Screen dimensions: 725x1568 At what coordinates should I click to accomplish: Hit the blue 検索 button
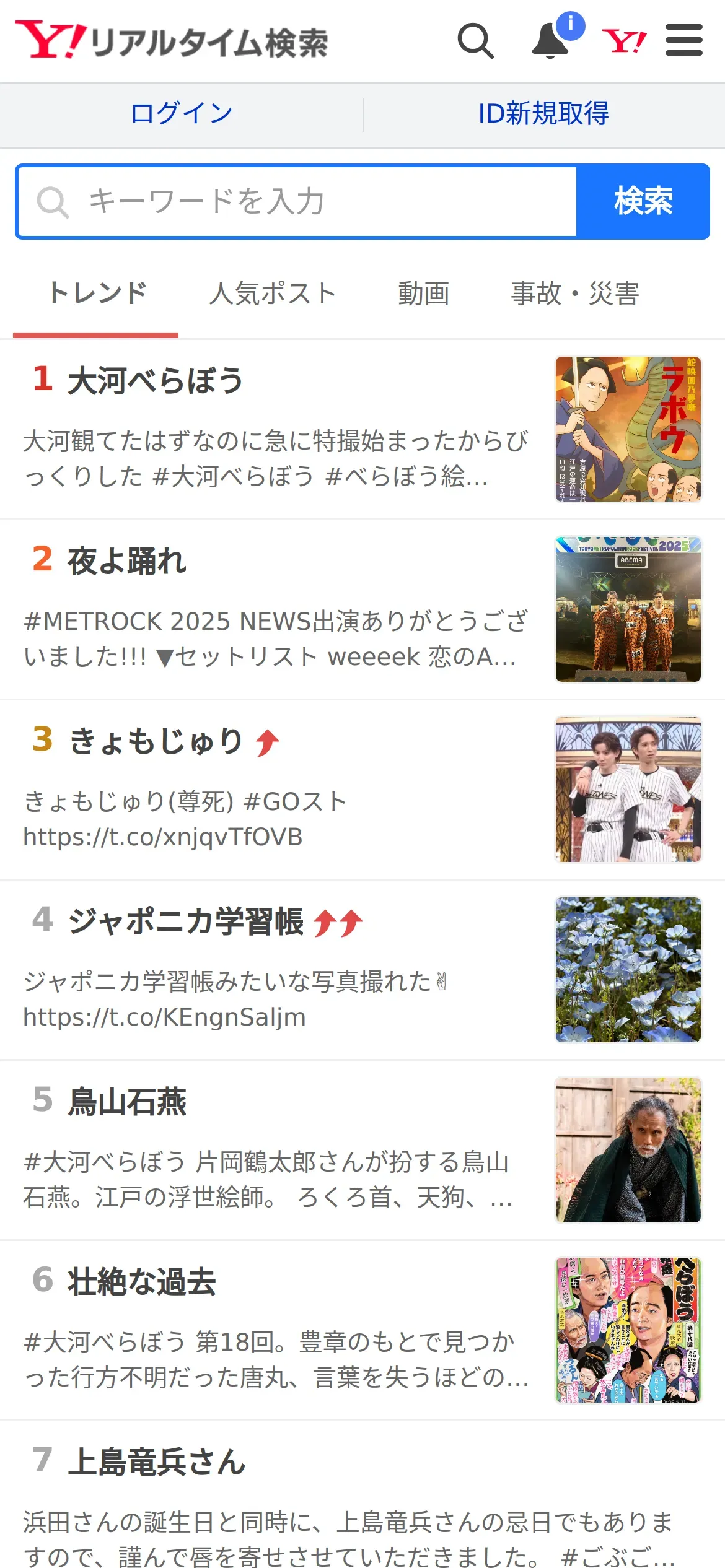click(643, 202)
